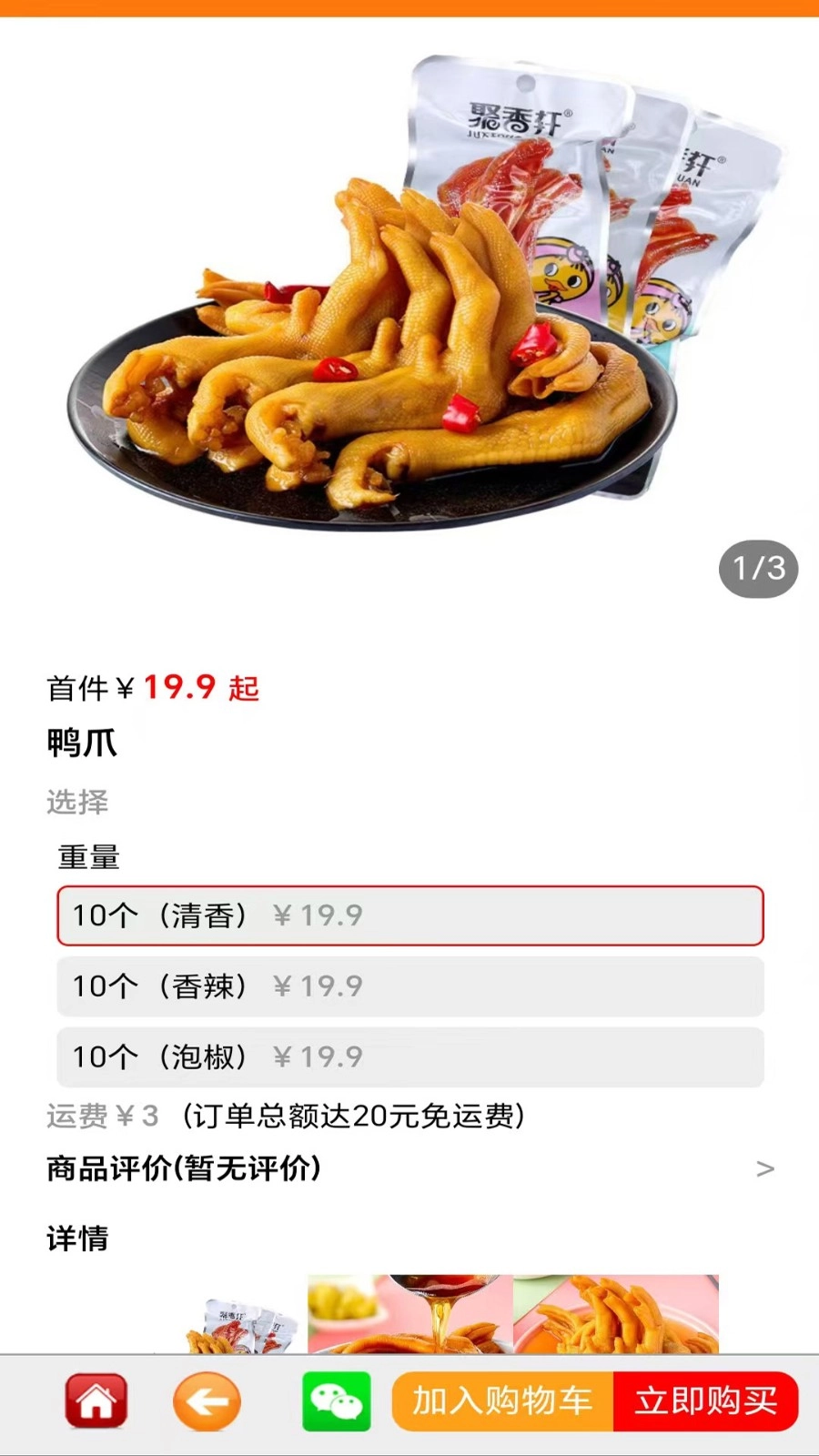Select the 10个（香辣）flavor option
Viewport: 819px width, 1456px height.
(x=409, y=987)
